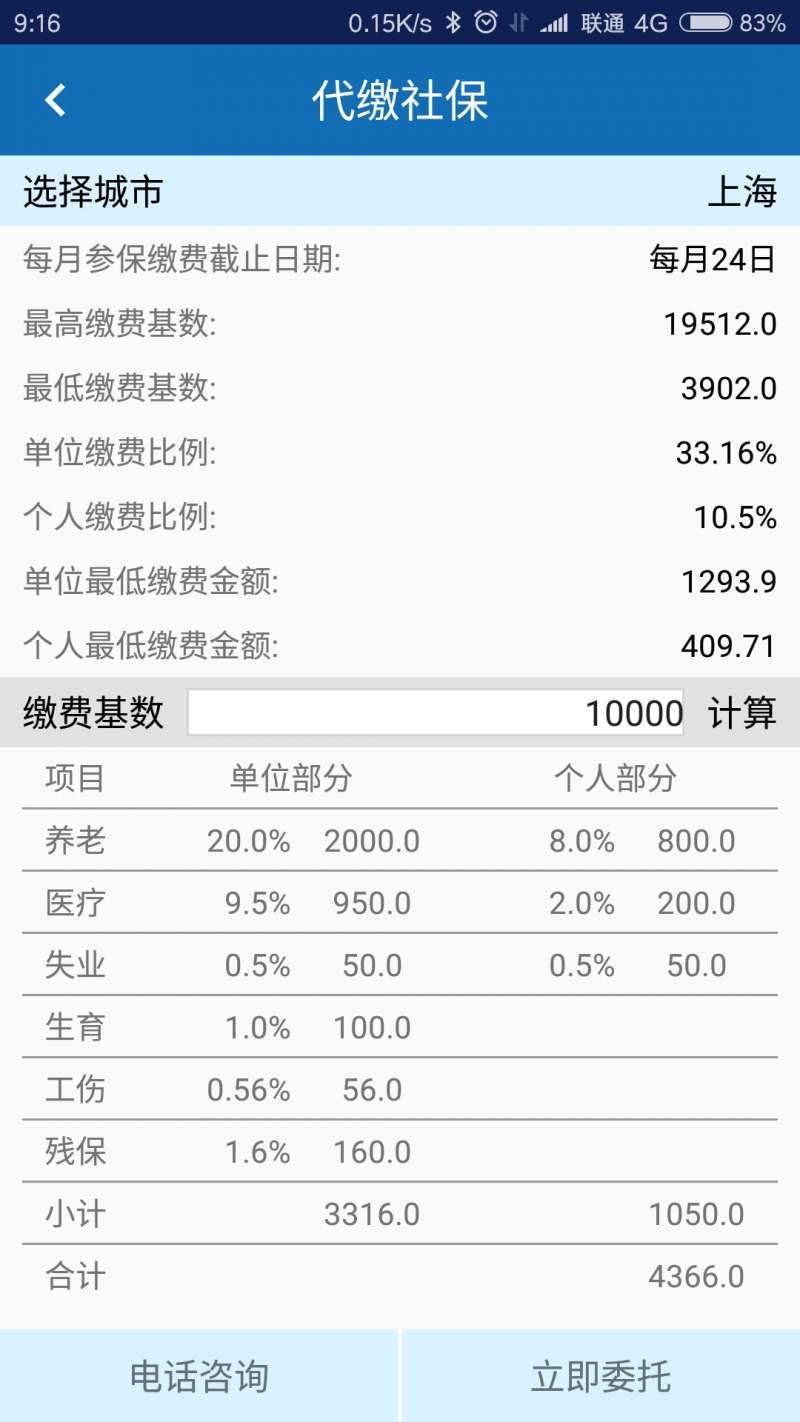This screenshot has height=1422, width=800.
Task: Tap the 计算 button
Action: (x=742, y=713)
